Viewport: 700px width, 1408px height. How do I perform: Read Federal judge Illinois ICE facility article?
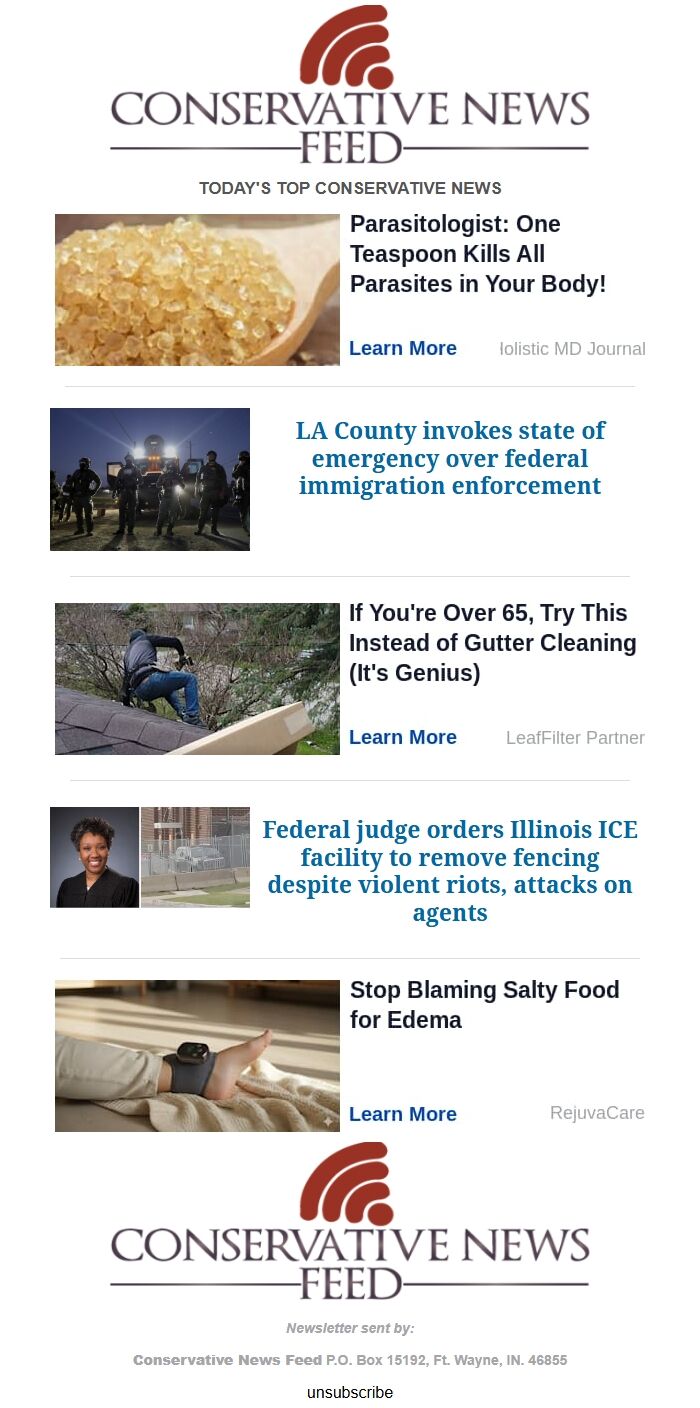click(450, 871)
